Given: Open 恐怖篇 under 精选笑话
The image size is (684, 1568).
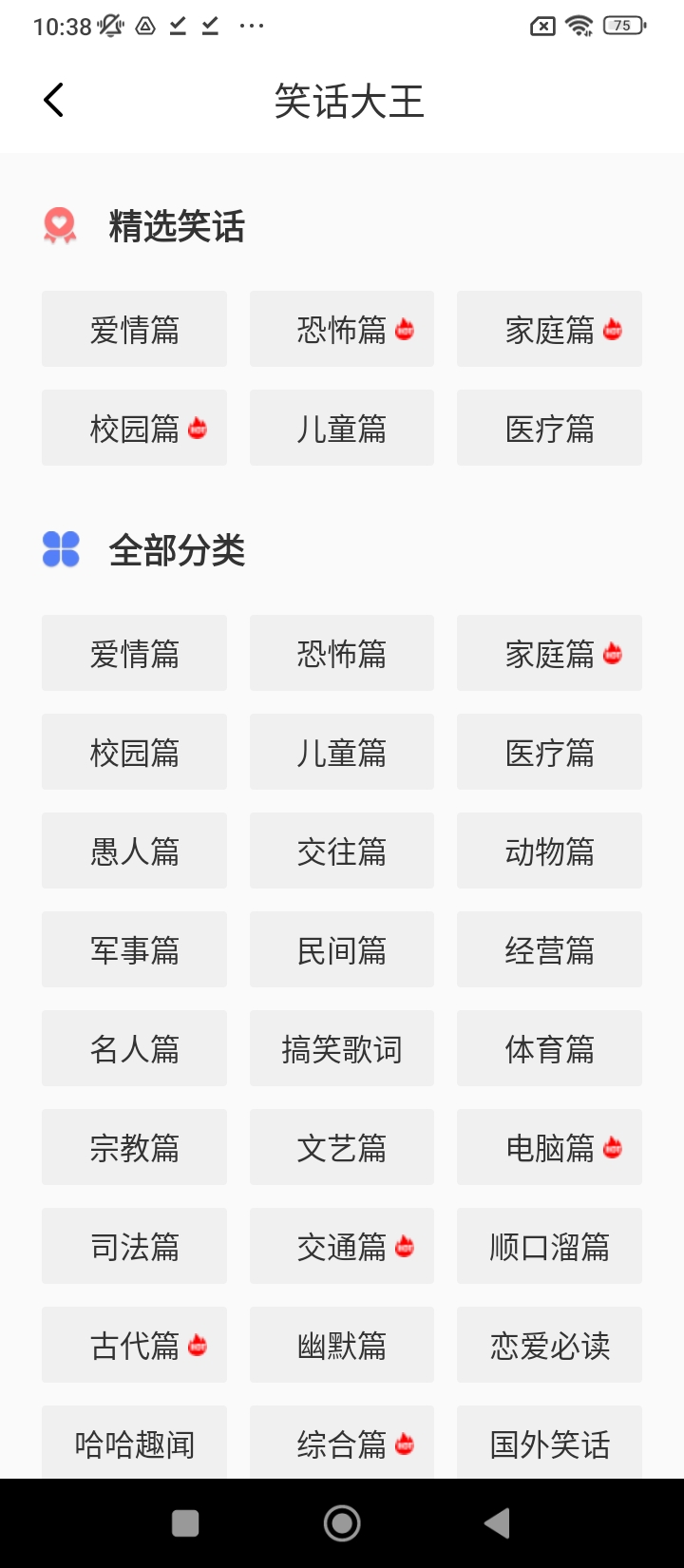Looking at the screenshot, I should point(342,330).
